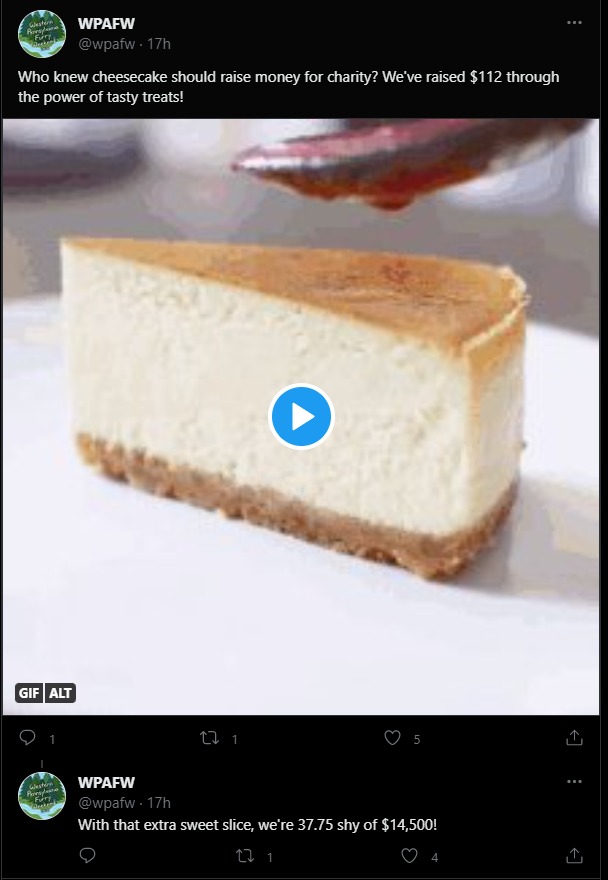Reply to the cheesecake charity tweet
608x880 pixels.
pos(28,738)
